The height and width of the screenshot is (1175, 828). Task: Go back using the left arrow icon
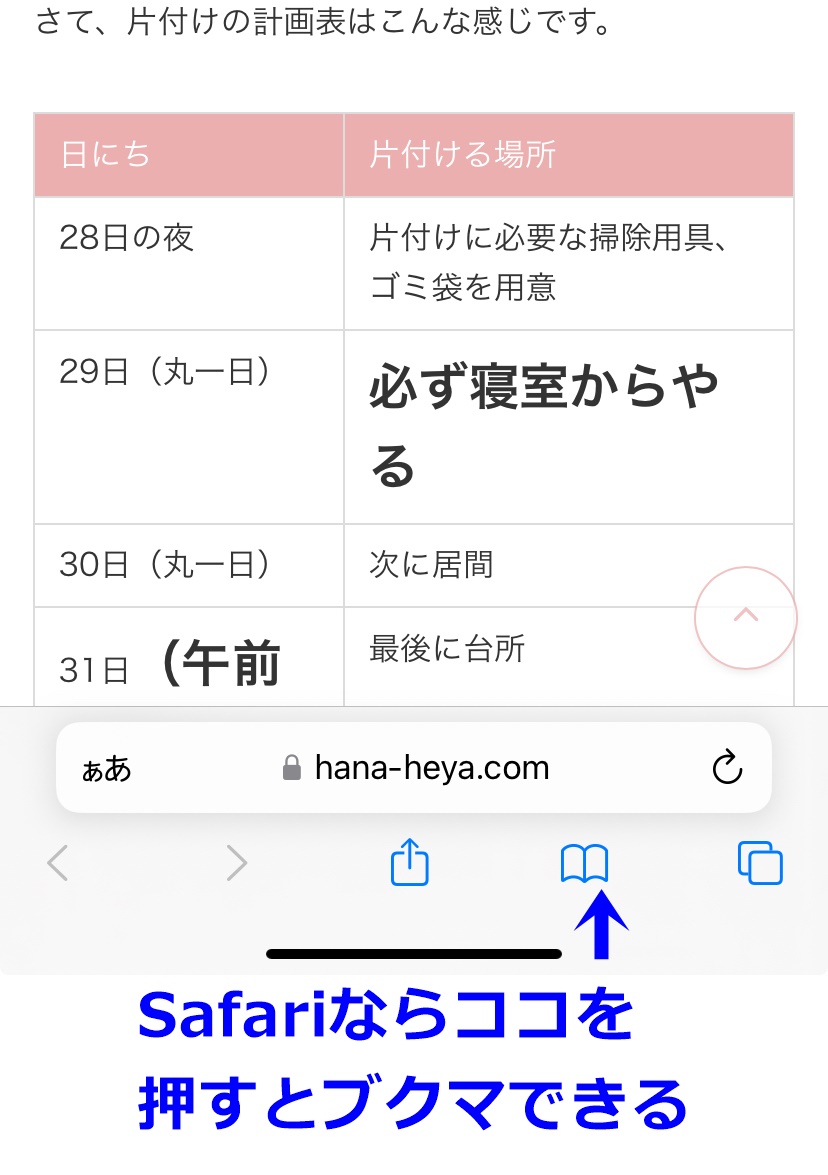tap(57, 861)
